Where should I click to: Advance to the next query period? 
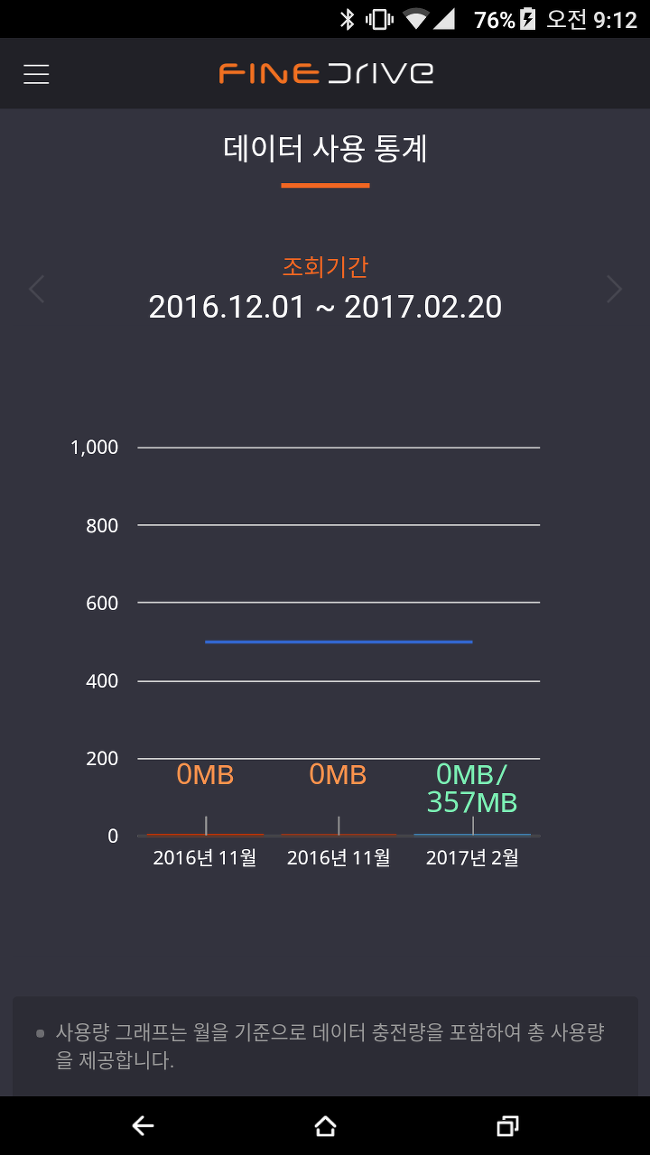613,289
